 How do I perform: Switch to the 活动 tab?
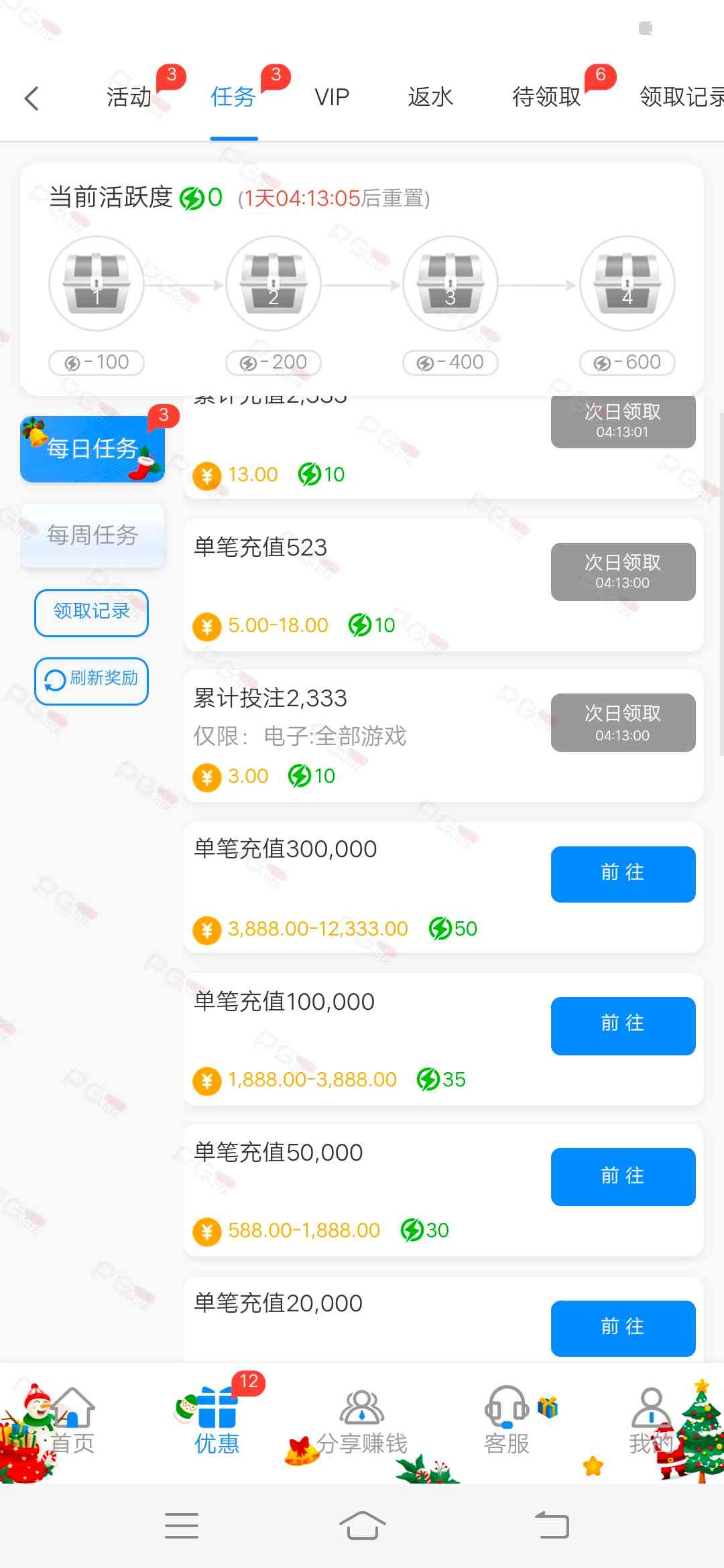pos(129,97)
